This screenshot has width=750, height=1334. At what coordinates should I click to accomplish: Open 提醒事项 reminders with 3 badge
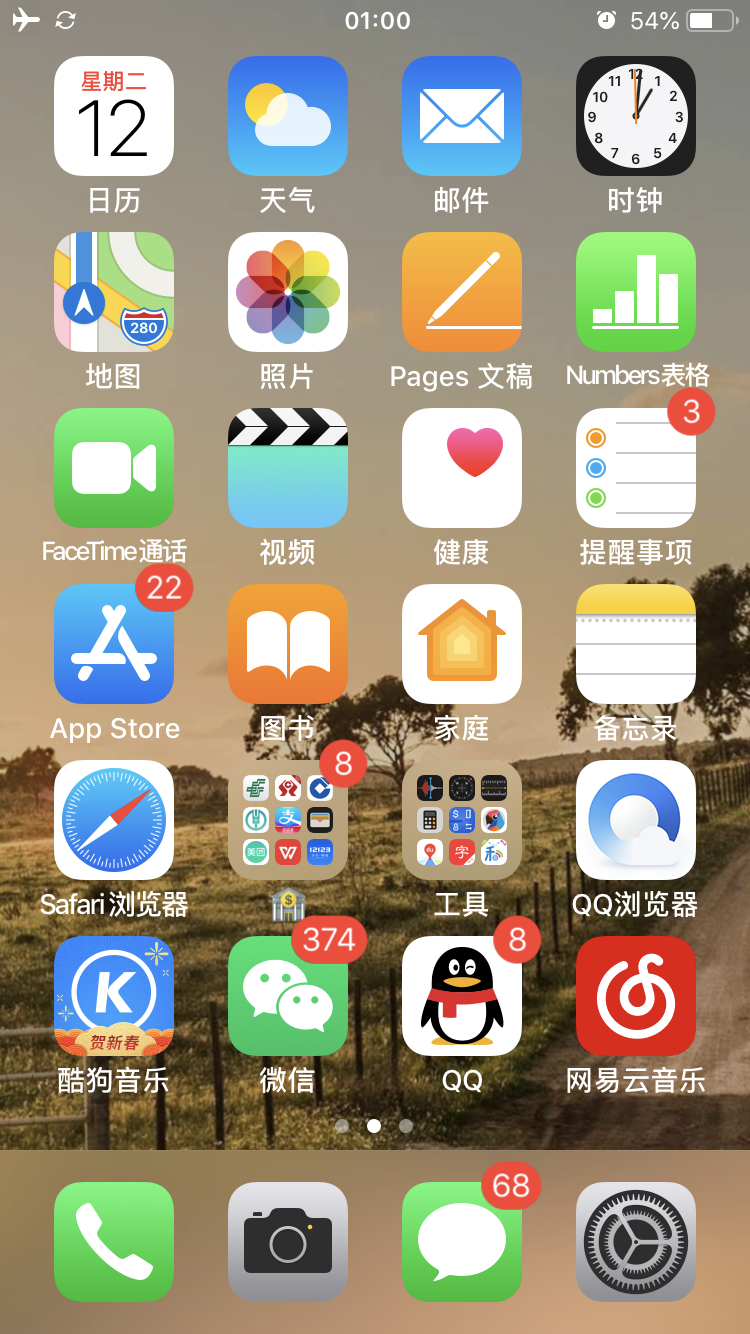coord(635,468)
